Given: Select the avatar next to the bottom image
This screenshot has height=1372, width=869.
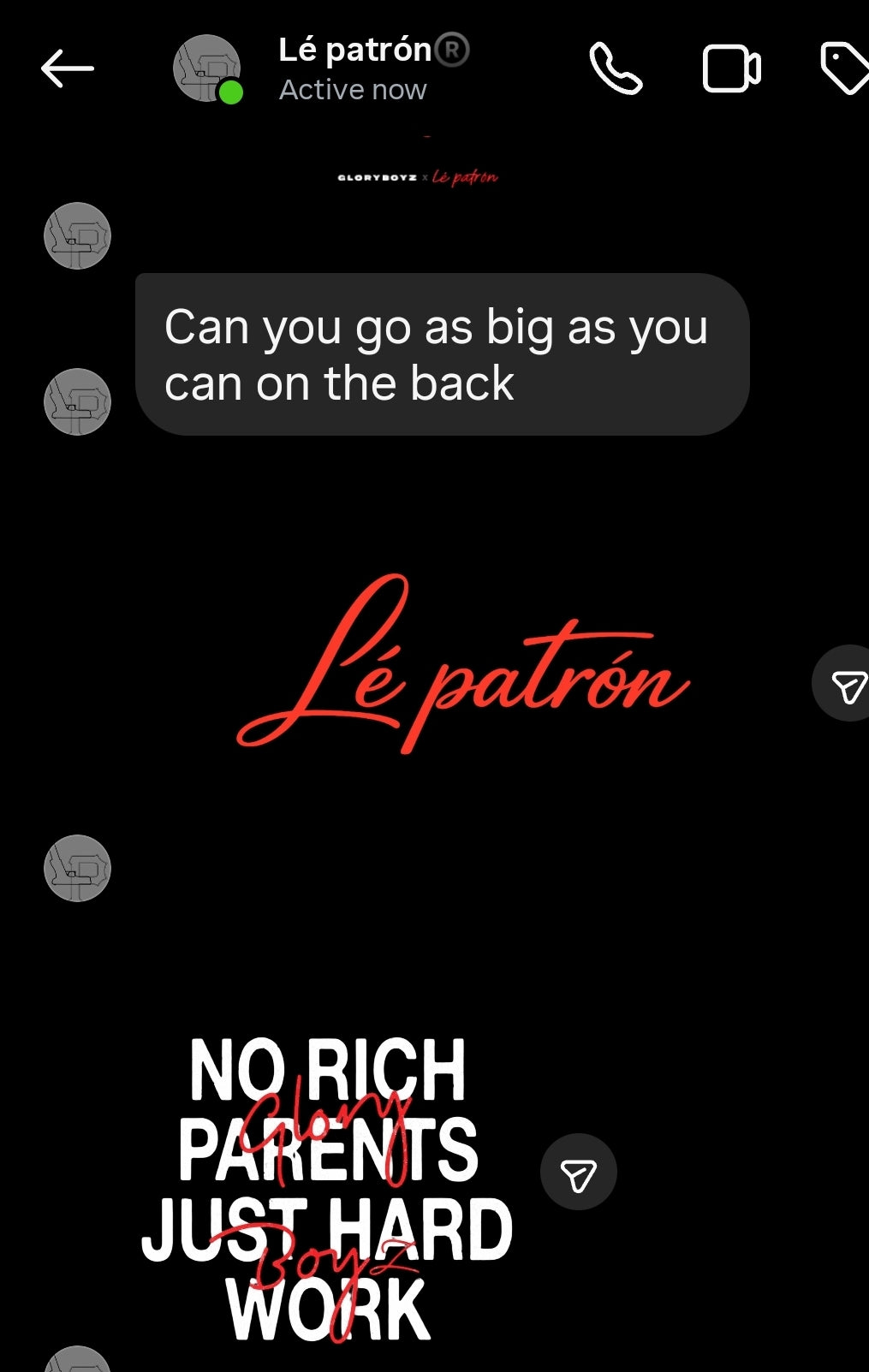Looking at the screenshot, I should 76,868.
